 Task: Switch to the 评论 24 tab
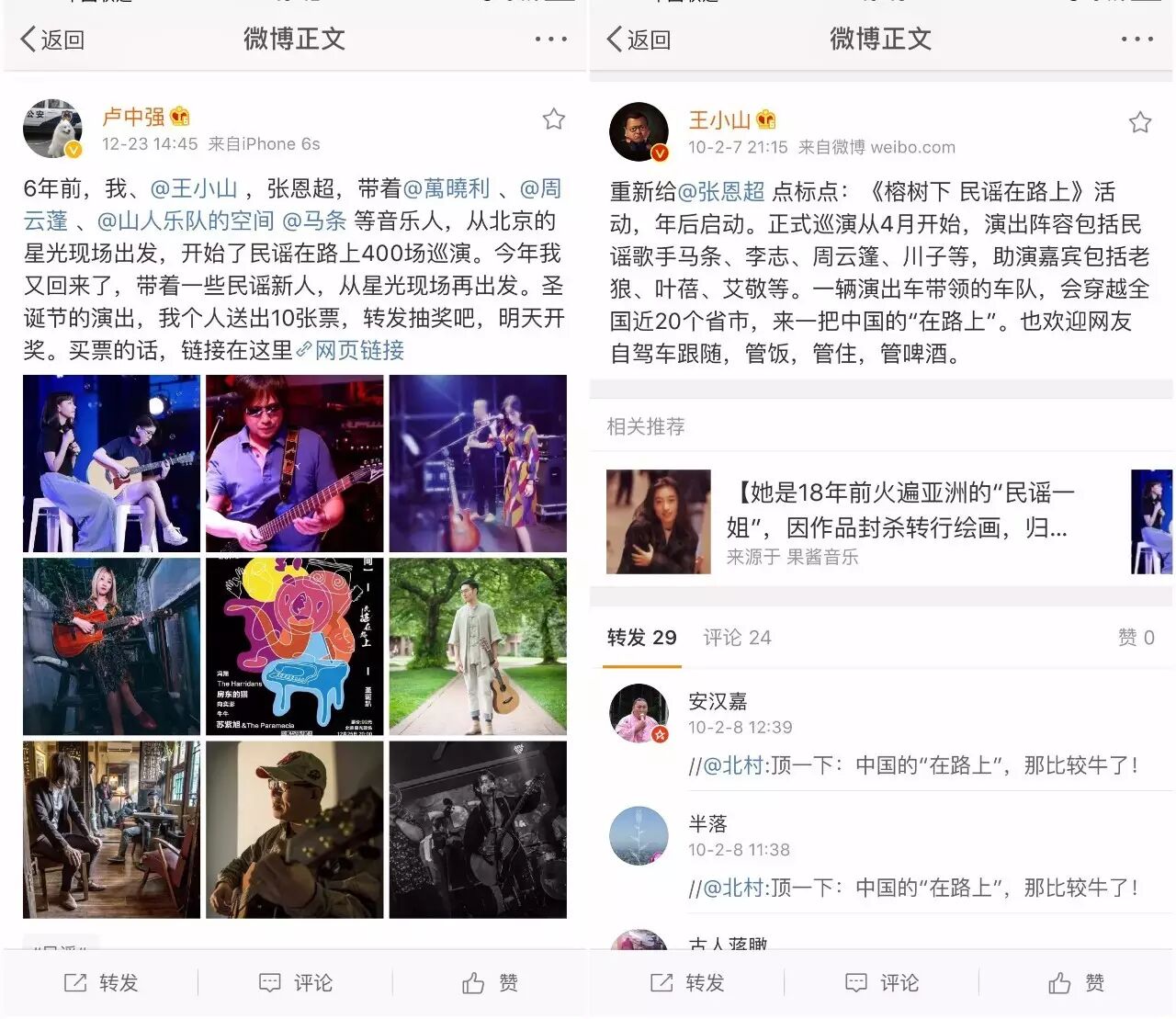pyautogui.click(x=737, y=638)
